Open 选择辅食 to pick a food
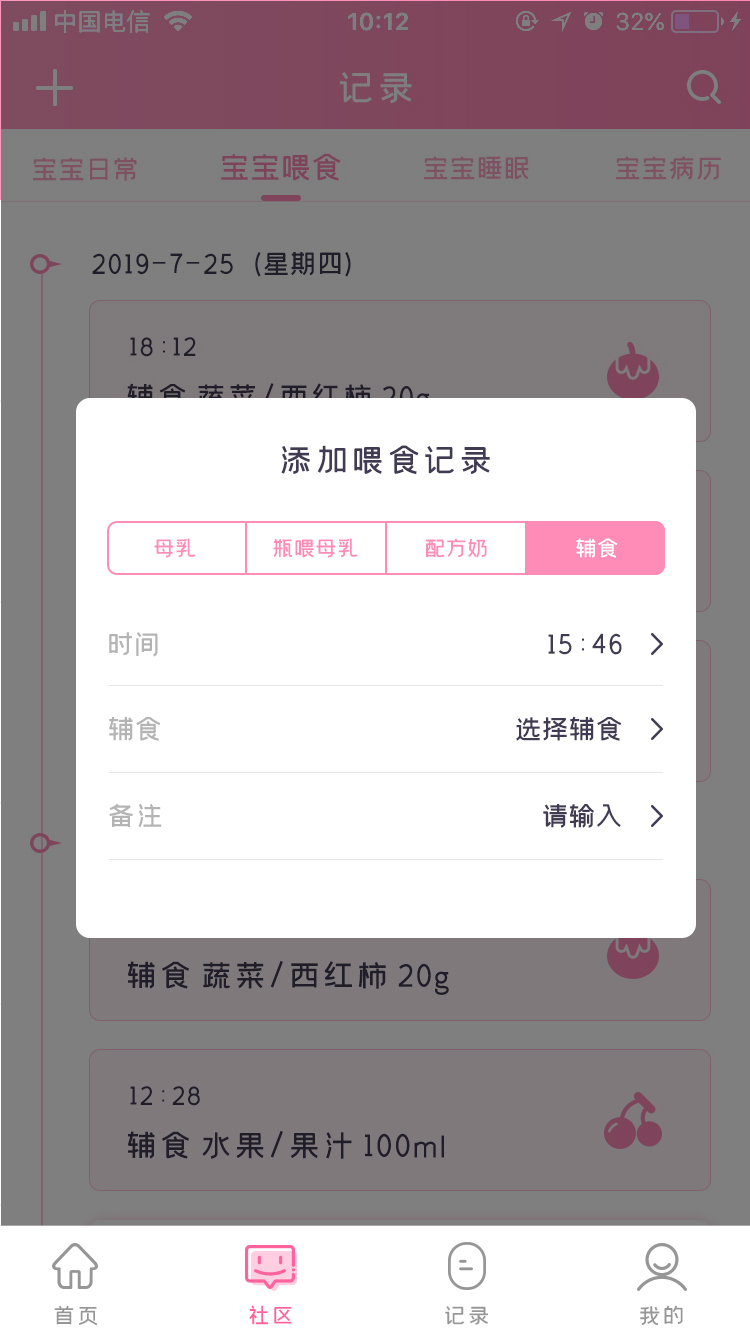750x1334 pixels. tap(386, 730)
